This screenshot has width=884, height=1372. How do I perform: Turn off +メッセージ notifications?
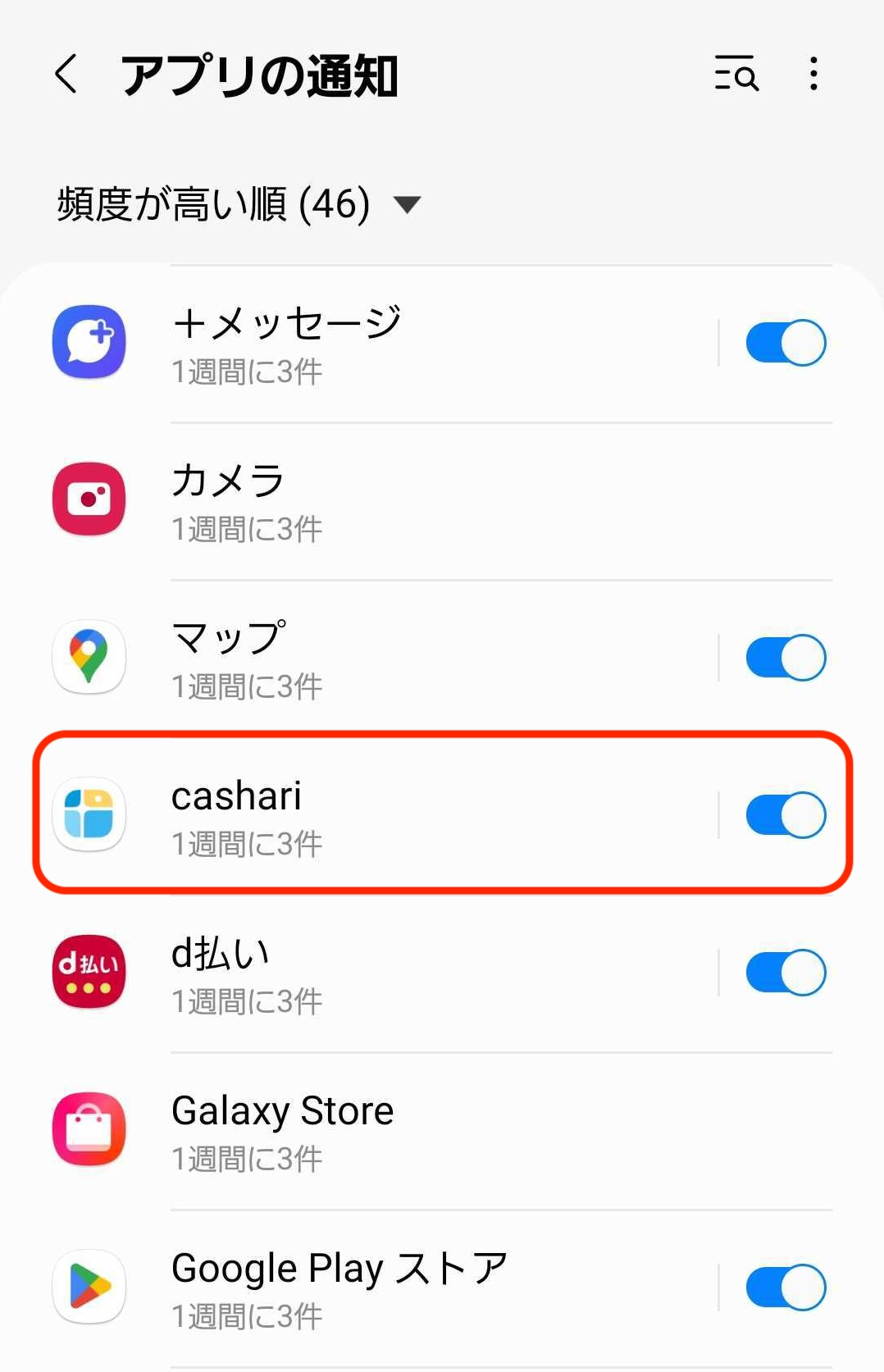[x=785, y=343]
